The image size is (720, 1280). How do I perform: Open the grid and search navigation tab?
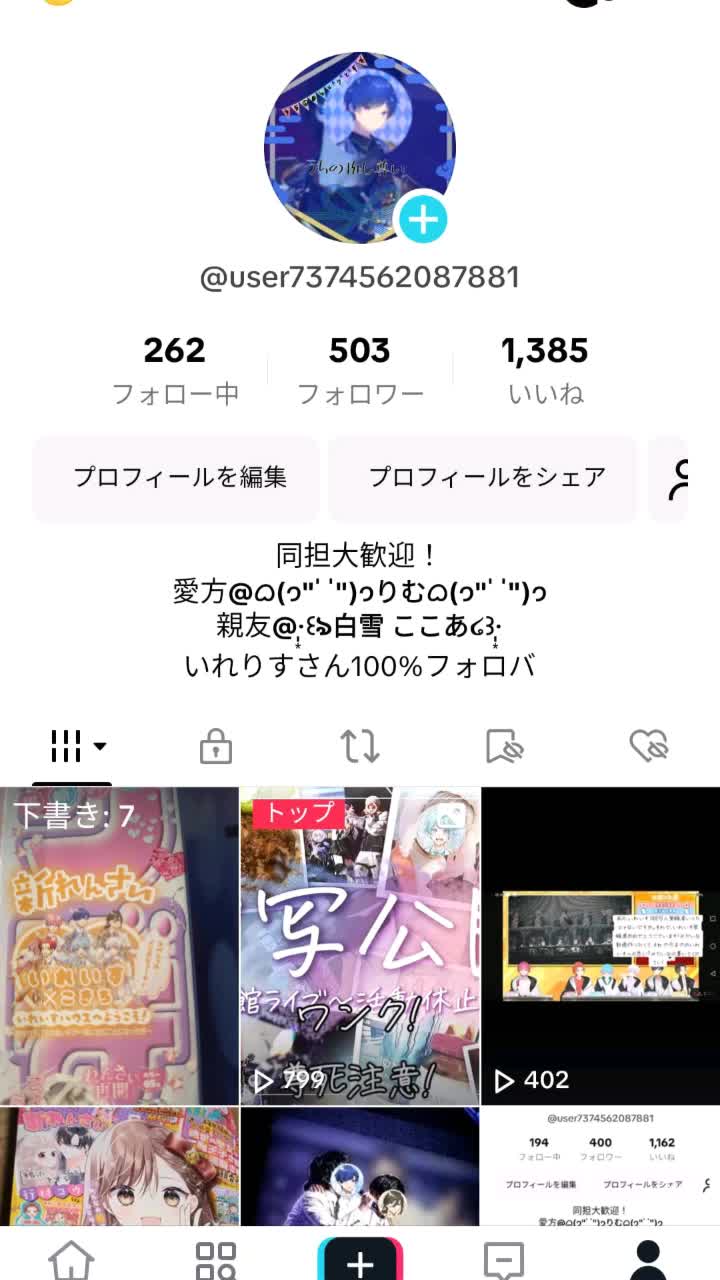pyautogui.click(x=216, y=1260)
